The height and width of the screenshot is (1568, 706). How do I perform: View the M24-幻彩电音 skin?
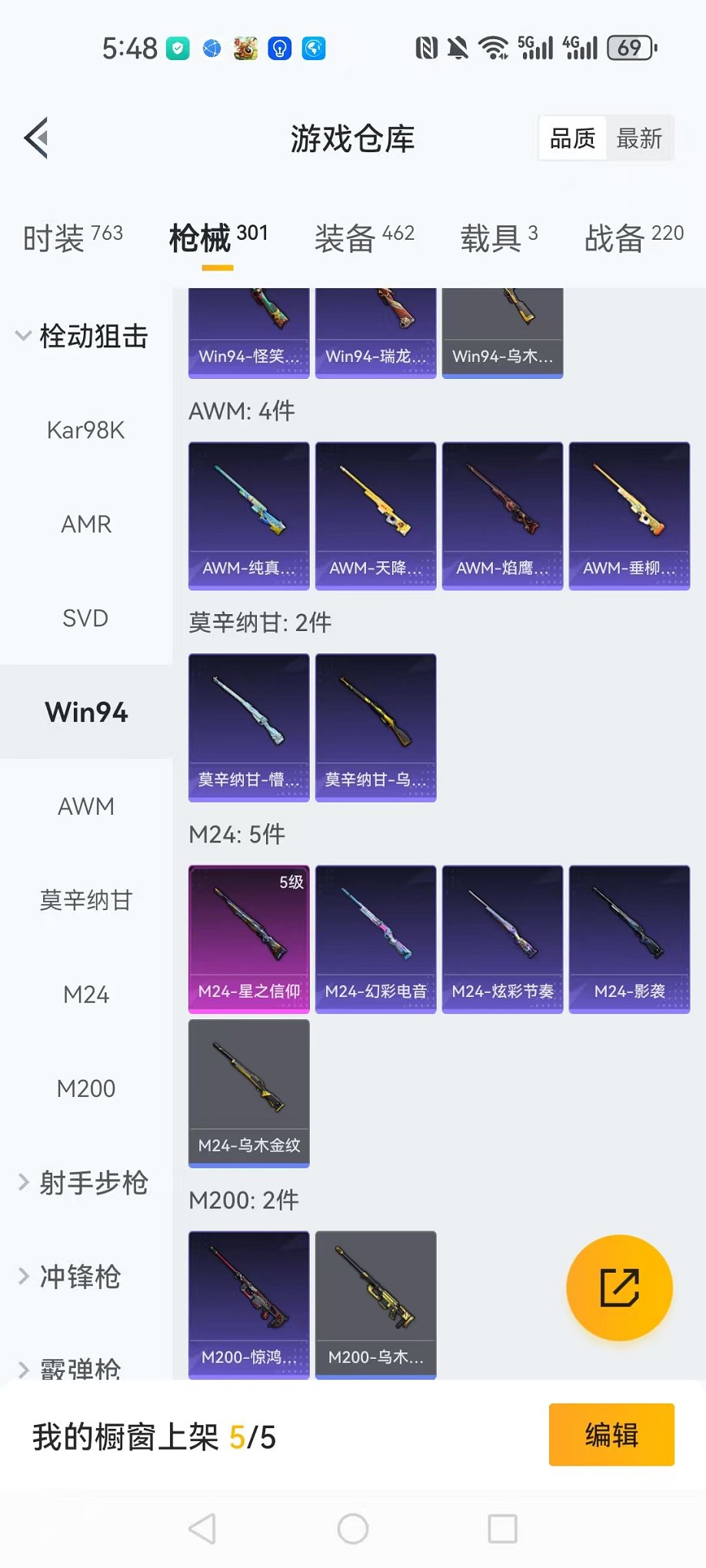(375, 938)
